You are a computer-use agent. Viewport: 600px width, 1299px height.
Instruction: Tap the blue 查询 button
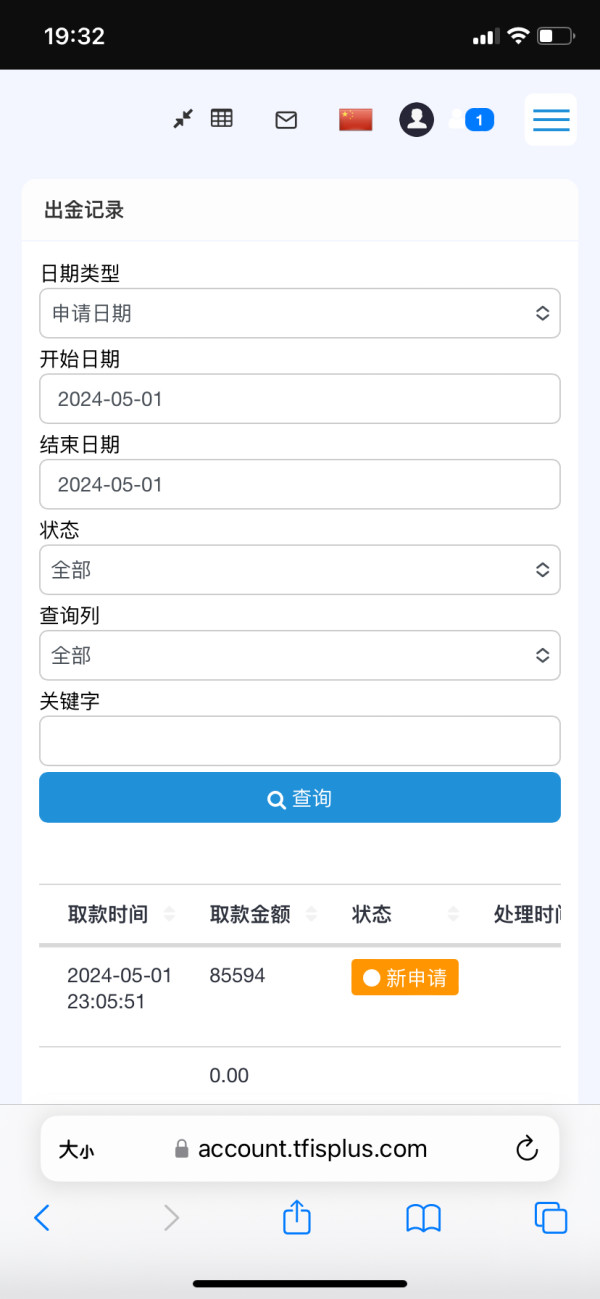point(300,798)
